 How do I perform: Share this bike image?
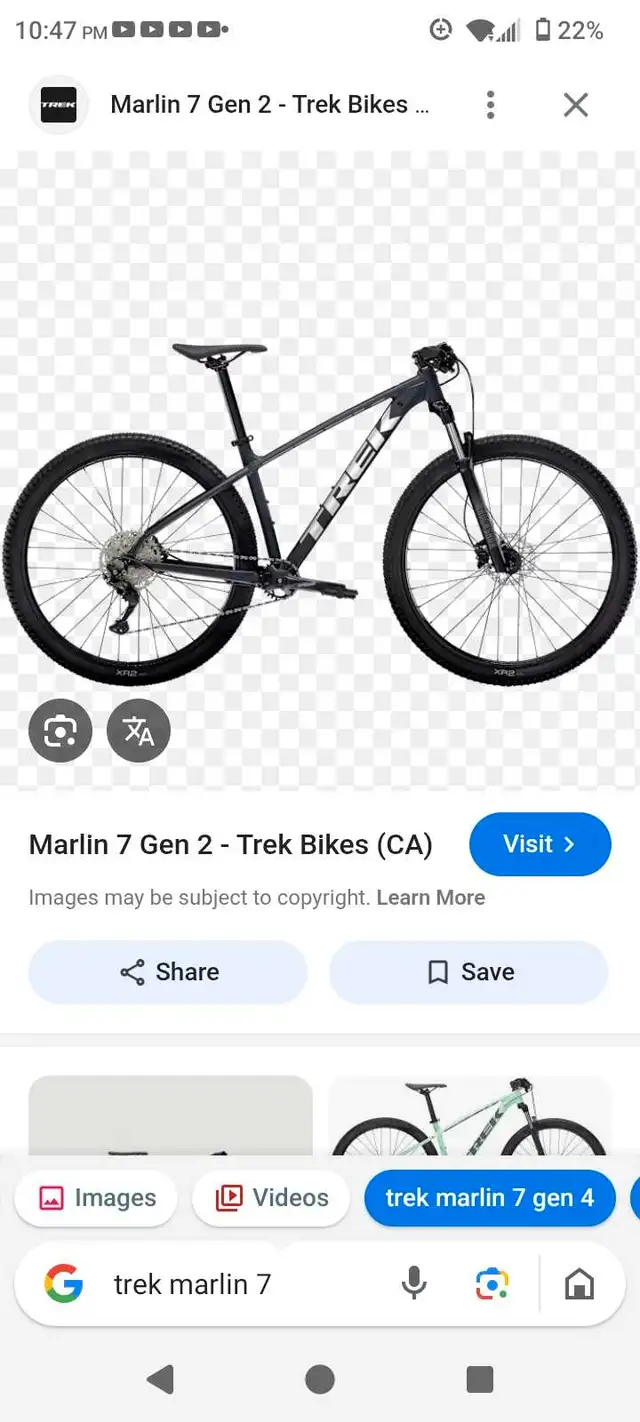(x=168, y=972)
